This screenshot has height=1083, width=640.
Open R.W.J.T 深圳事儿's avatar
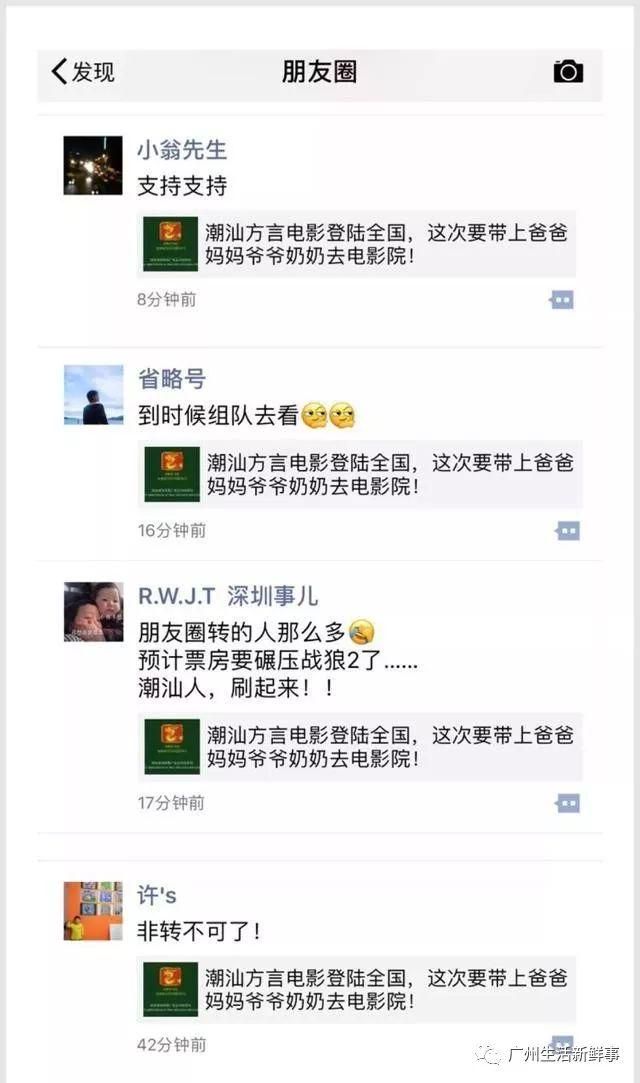coord(93,612)
